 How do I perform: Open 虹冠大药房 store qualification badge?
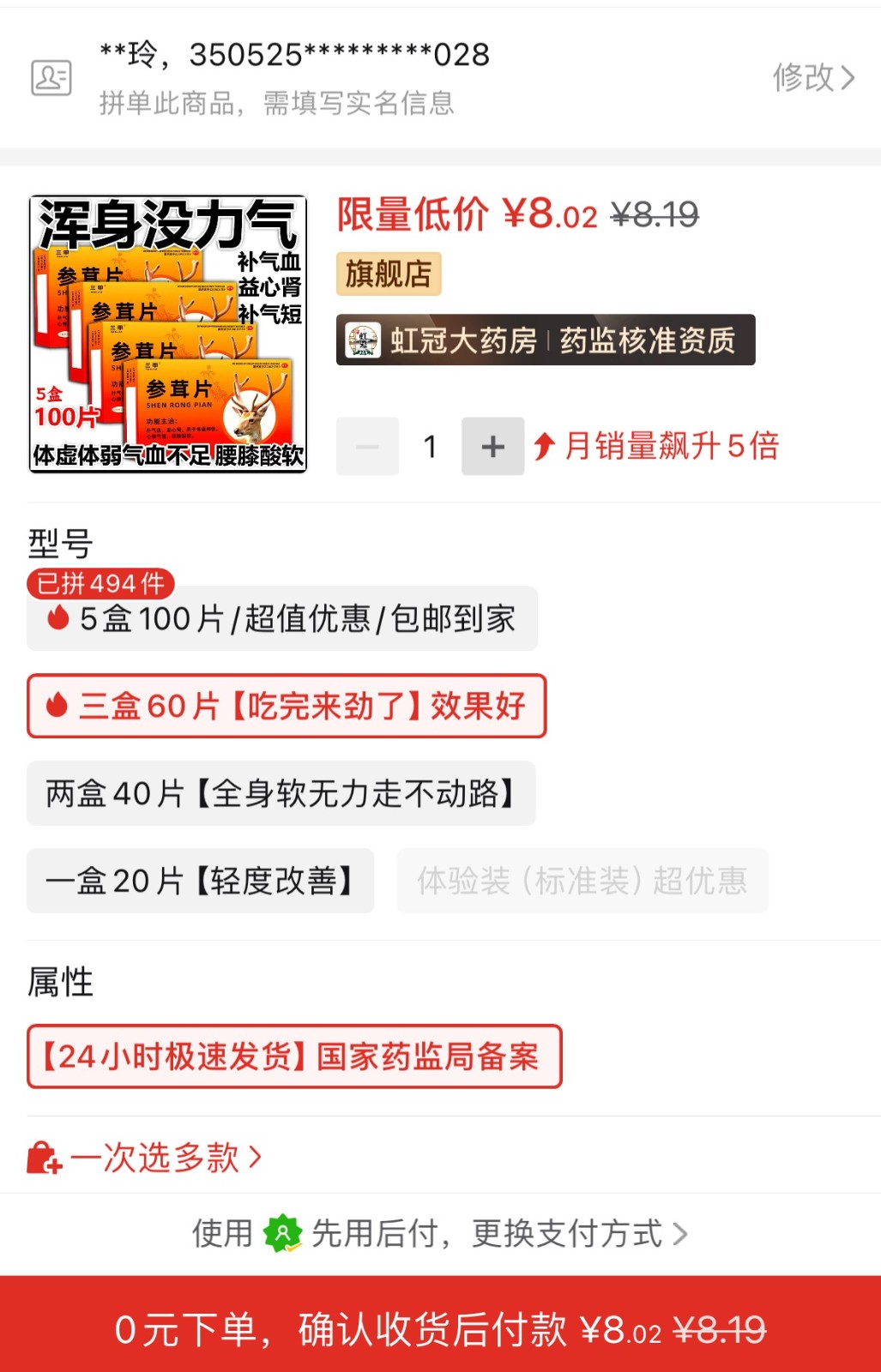(546, 340)
